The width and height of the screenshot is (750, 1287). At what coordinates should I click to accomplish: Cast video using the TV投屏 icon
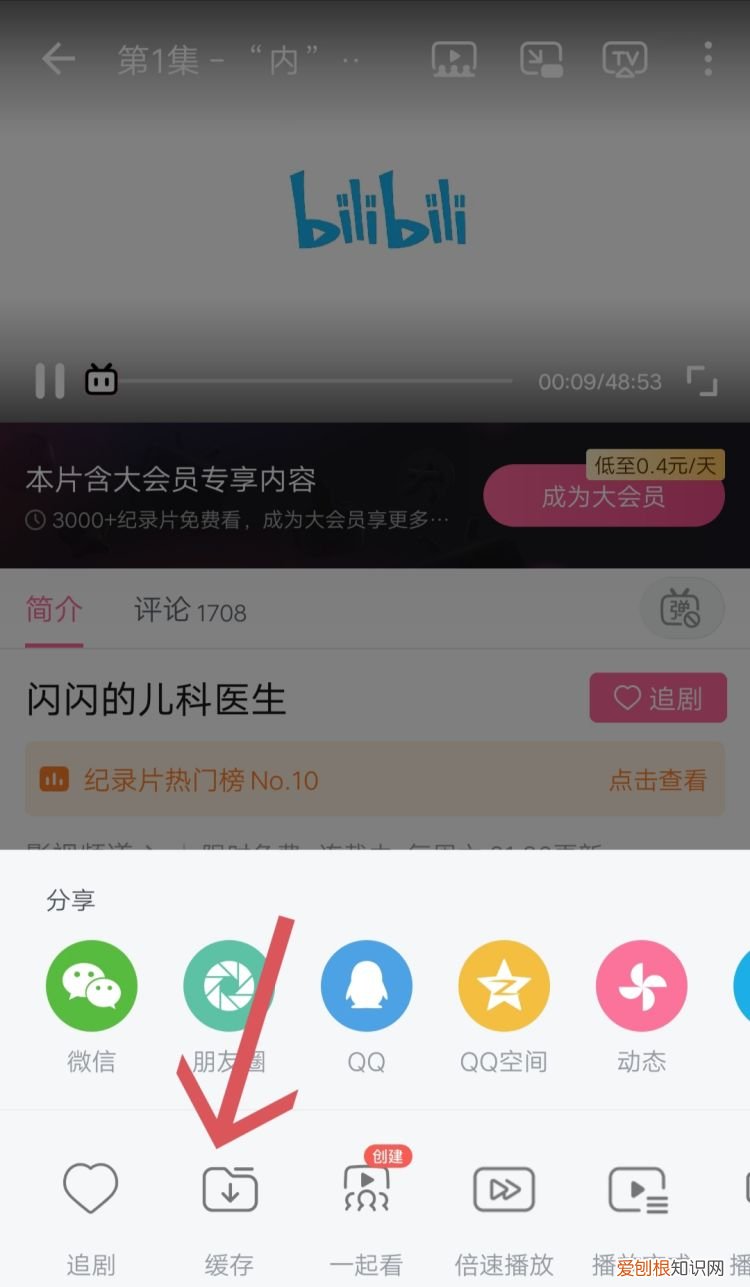coord(625,58)
